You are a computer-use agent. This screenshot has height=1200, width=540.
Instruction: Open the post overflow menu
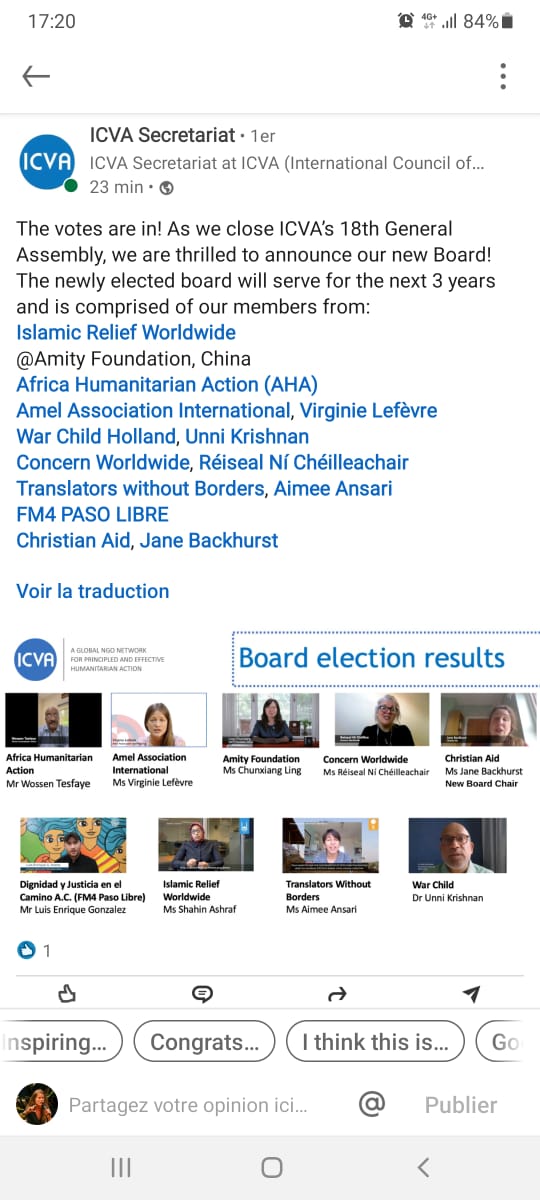click(x=503, y=76)
